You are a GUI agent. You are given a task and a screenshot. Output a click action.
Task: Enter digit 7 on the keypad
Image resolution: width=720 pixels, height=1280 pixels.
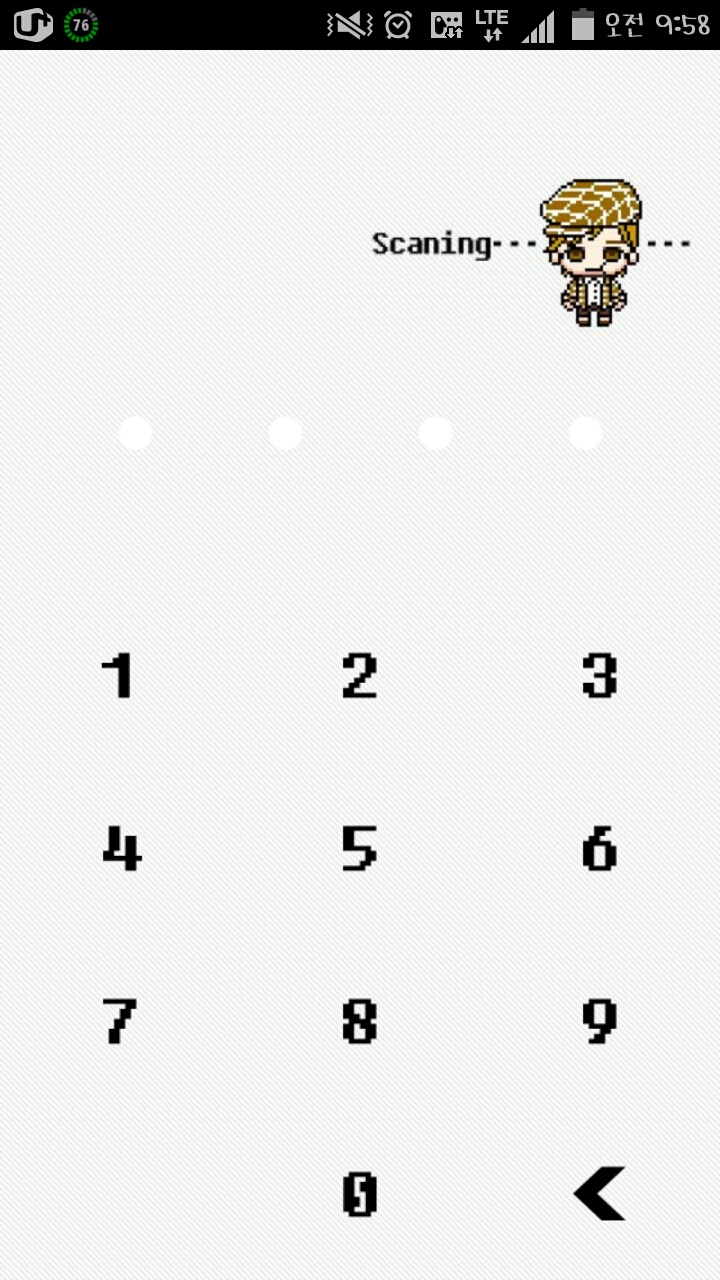119,1021
